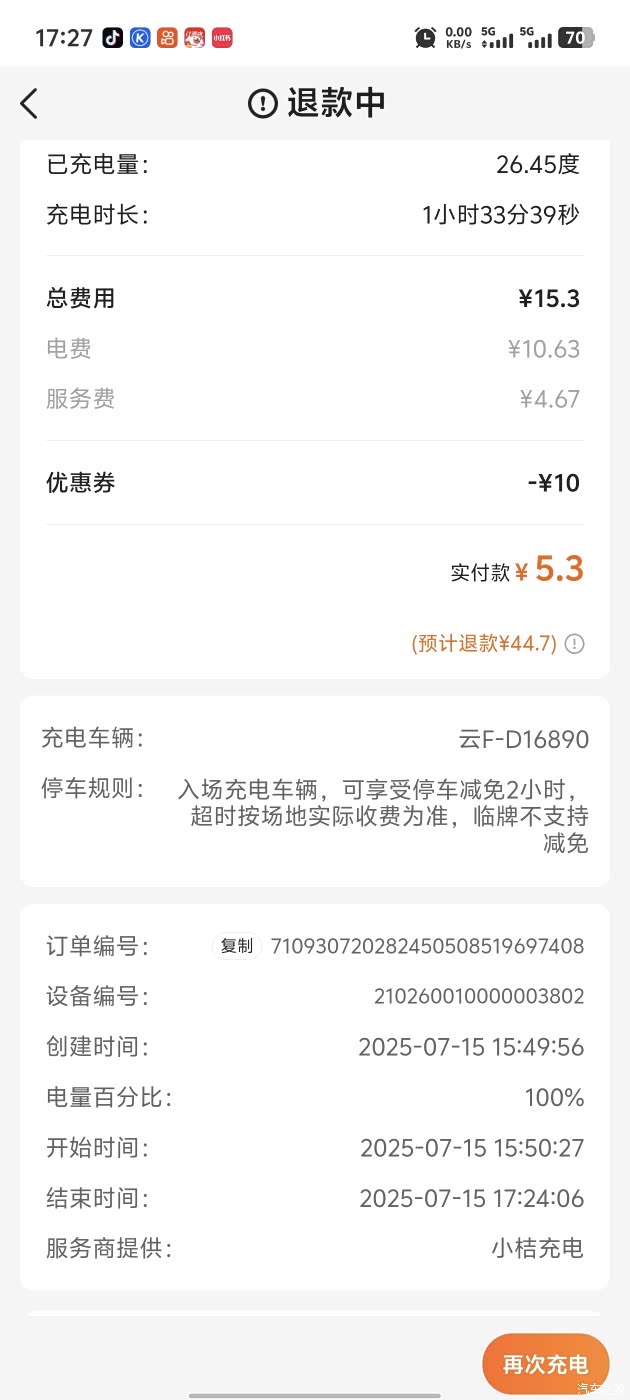
Task: Open the estimated refund info icon
Action: click(574, 644)
